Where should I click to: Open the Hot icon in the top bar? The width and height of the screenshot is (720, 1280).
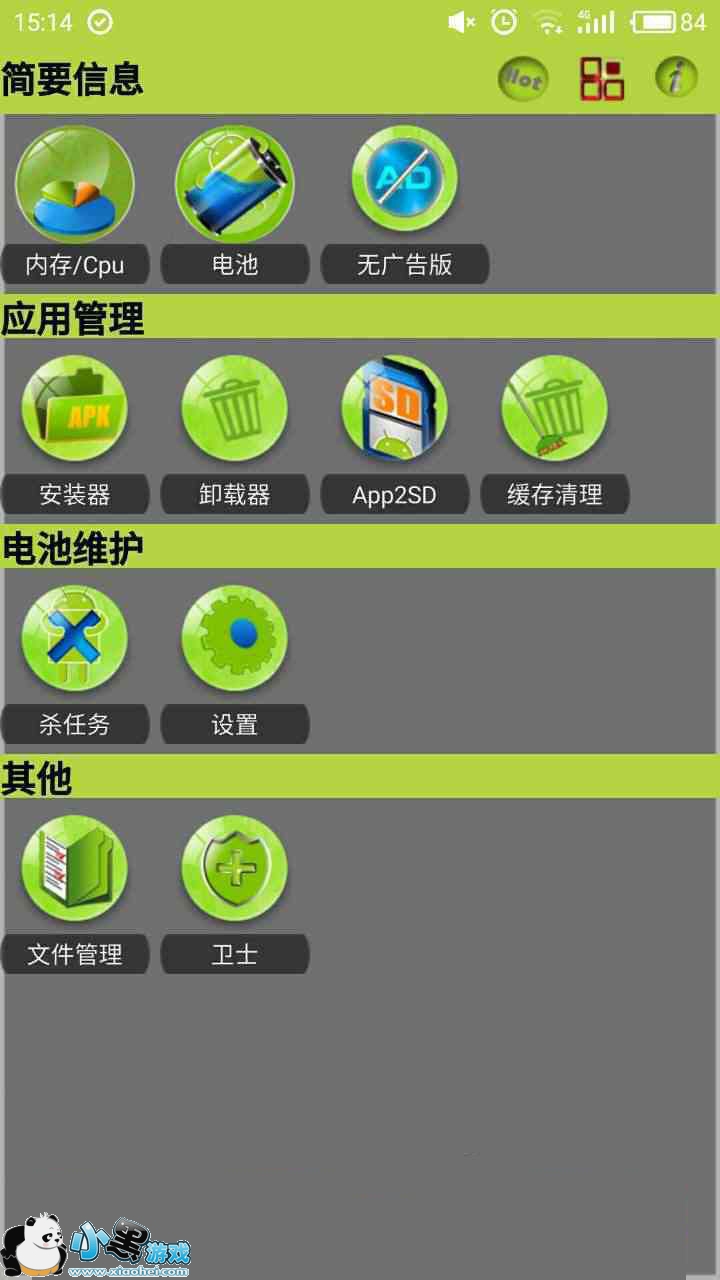(x=523, y=79)
